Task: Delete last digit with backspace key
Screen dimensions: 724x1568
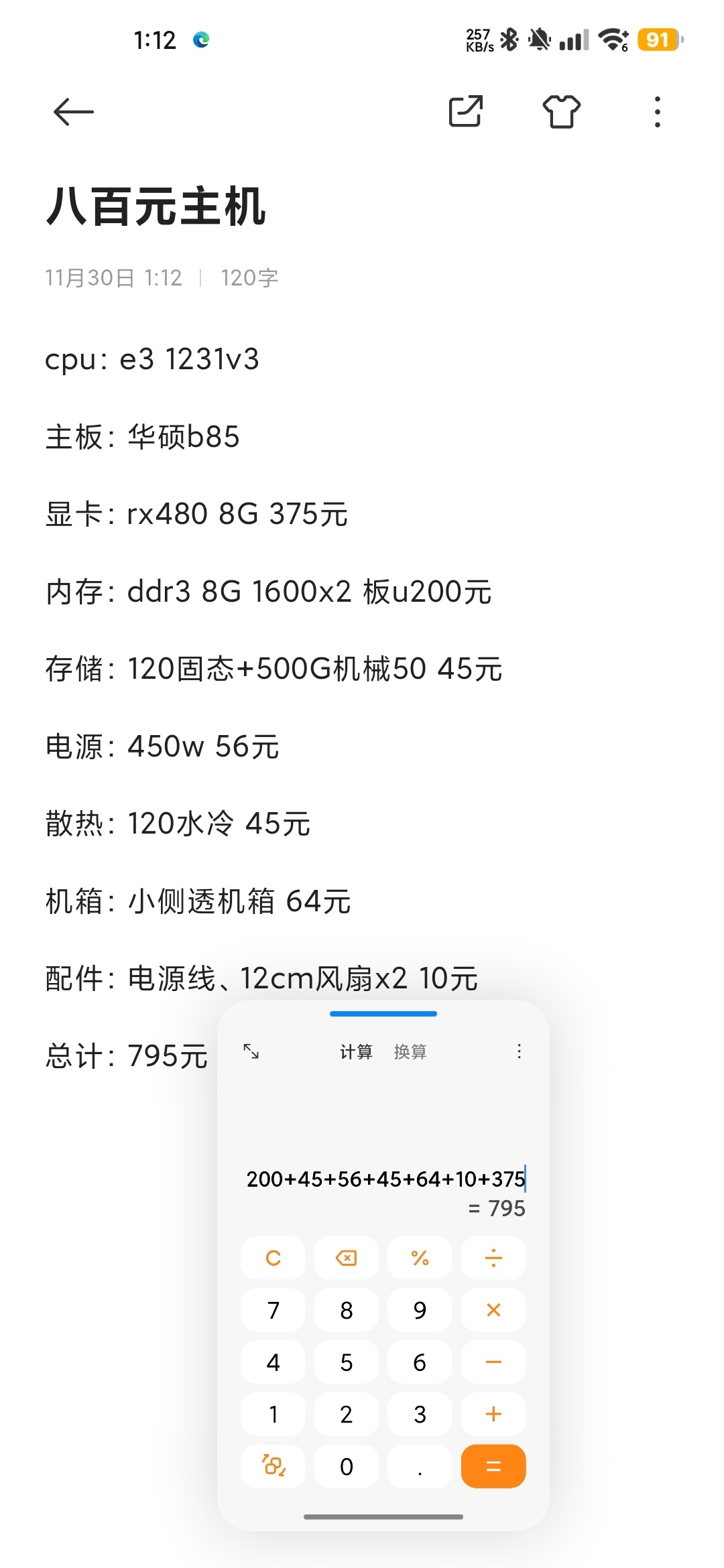Action: click(347, 1258)
